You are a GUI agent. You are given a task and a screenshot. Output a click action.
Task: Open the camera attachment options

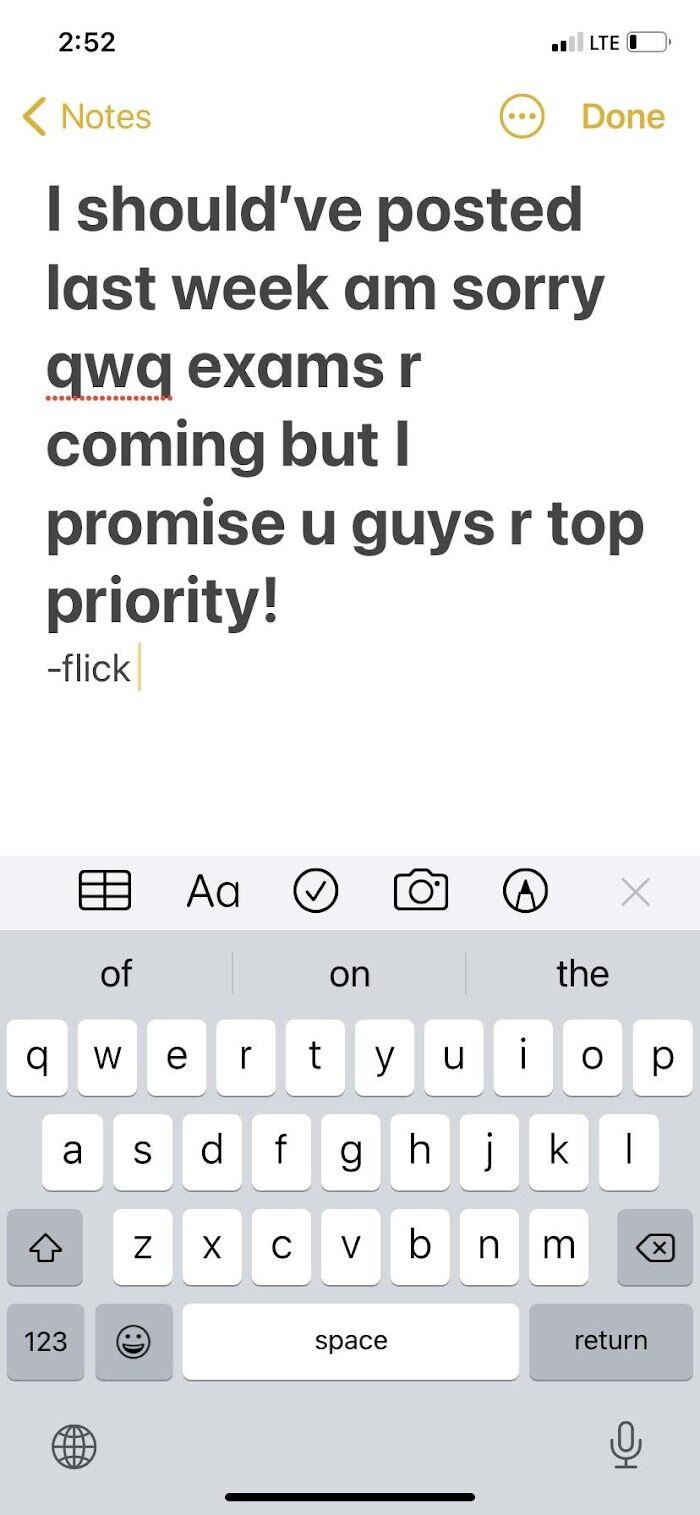421,890
